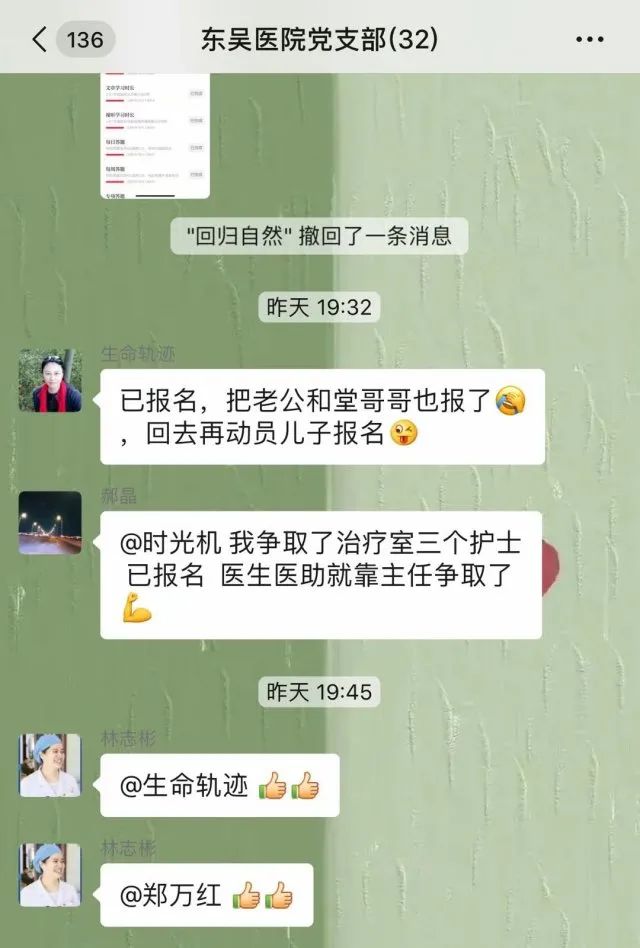Open the group chat overflow menu
The width and height of the screenshot is (640, 948).
tap(590, 40)
